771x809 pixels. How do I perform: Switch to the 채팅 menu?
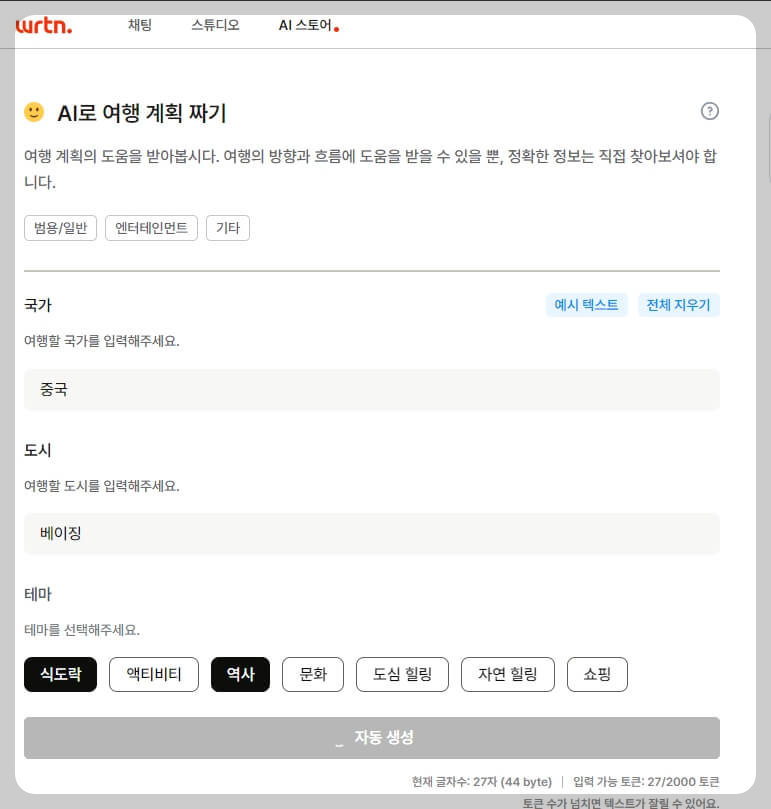pyautogui.click(x=139, y=26)
